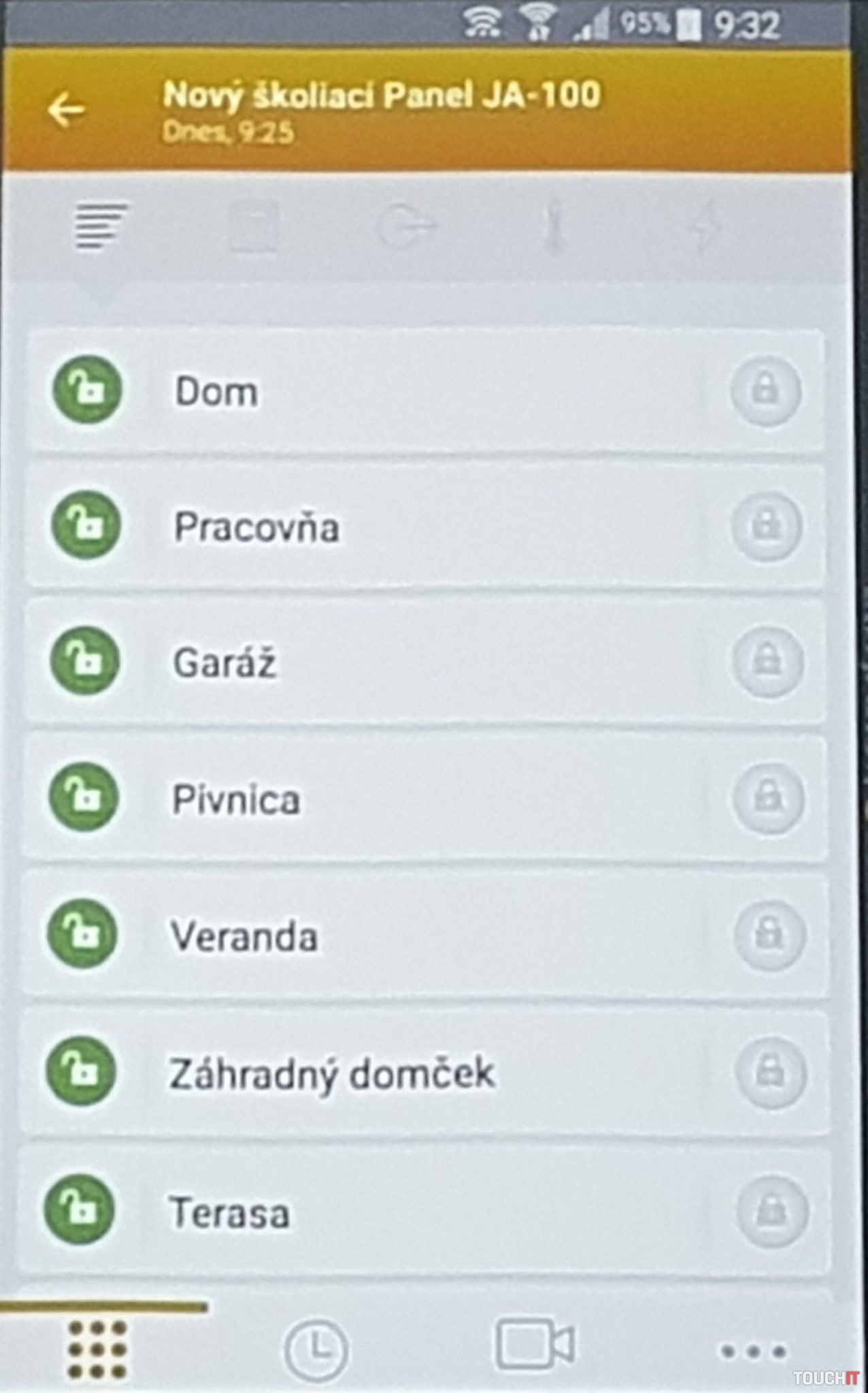Lock the Pivnica section
The width and height of the screenshot is (868, 1393).
(768, 798)
